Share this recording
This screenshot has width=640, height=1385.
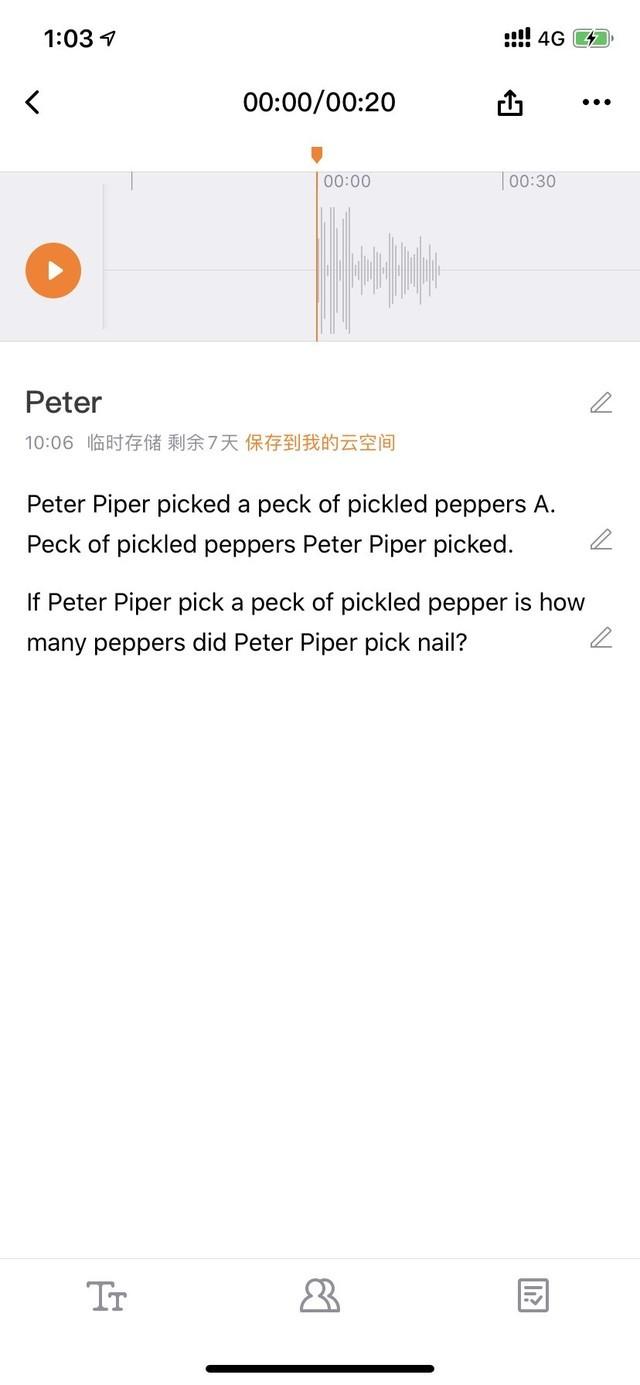[510, 102]
